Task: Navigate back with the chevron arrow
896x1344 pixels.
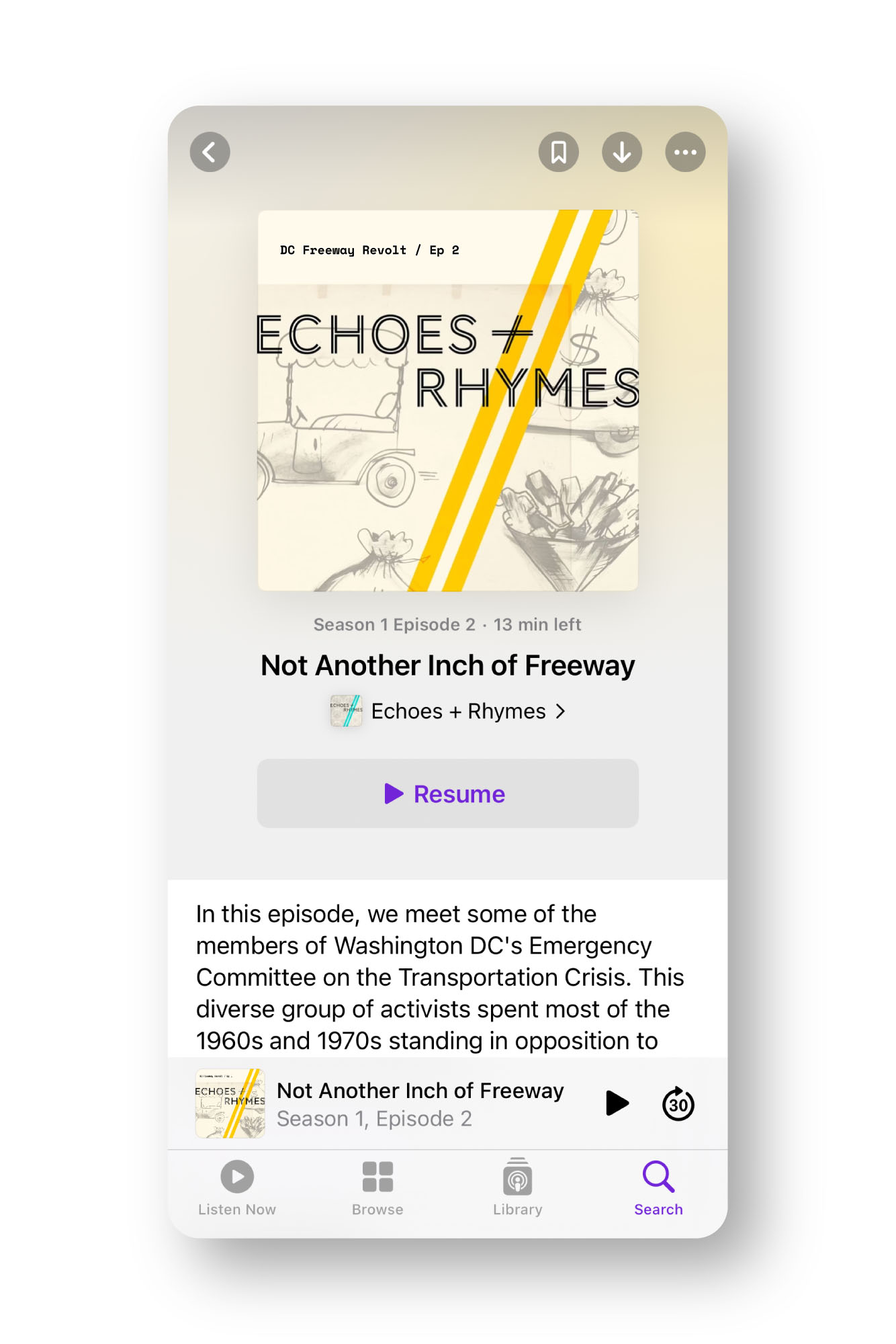Action: point(209,152)
